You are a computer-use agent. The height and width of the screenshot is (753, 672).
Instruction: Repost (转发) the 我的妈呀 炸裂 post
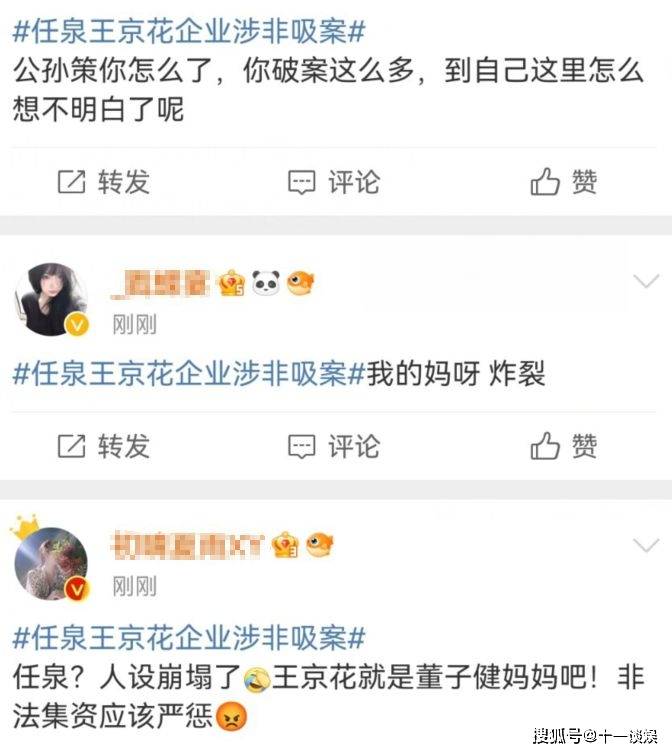click(104, 445)
